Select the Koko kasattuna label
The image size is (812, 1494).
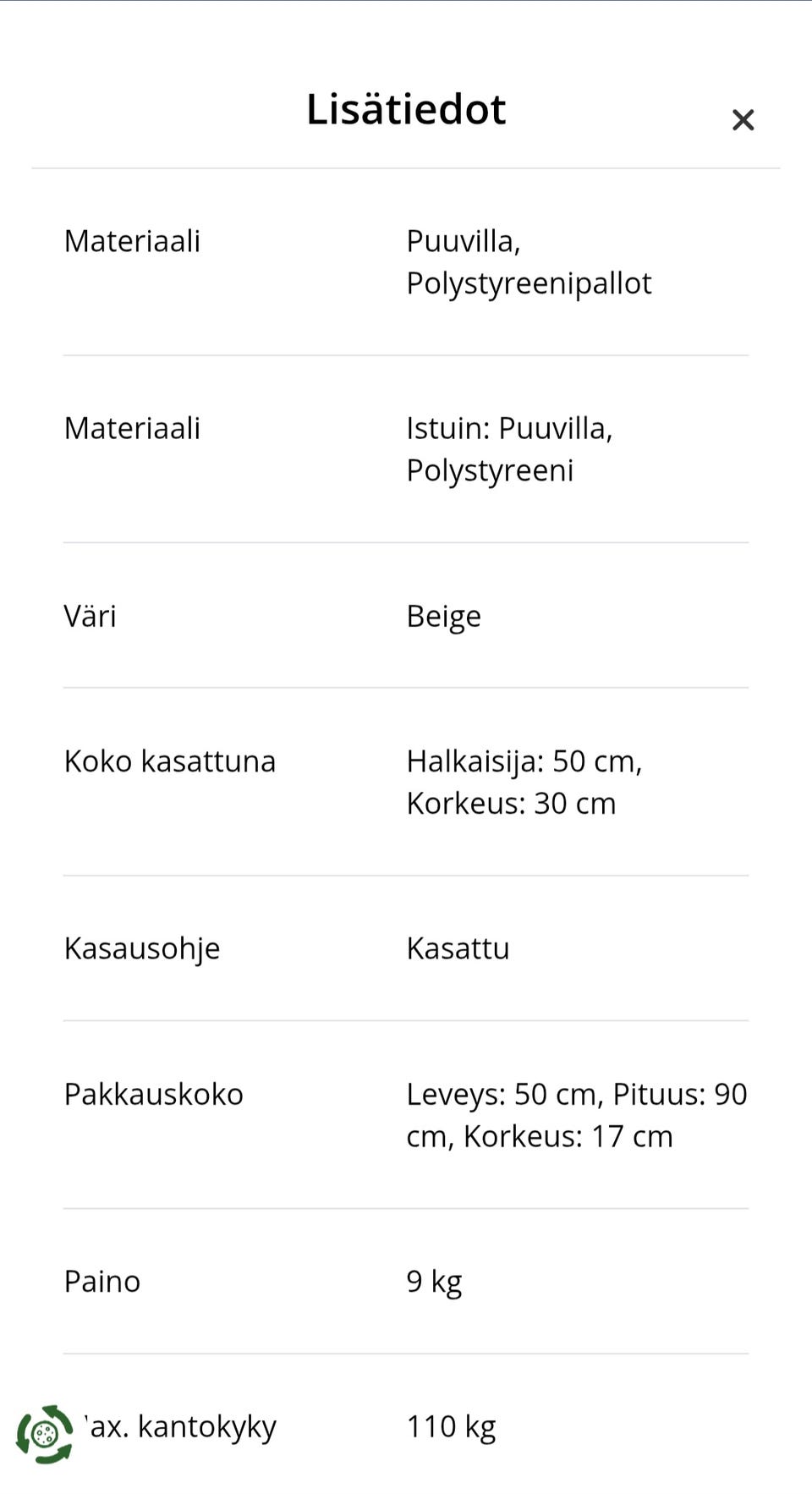[x=170, y=761]
